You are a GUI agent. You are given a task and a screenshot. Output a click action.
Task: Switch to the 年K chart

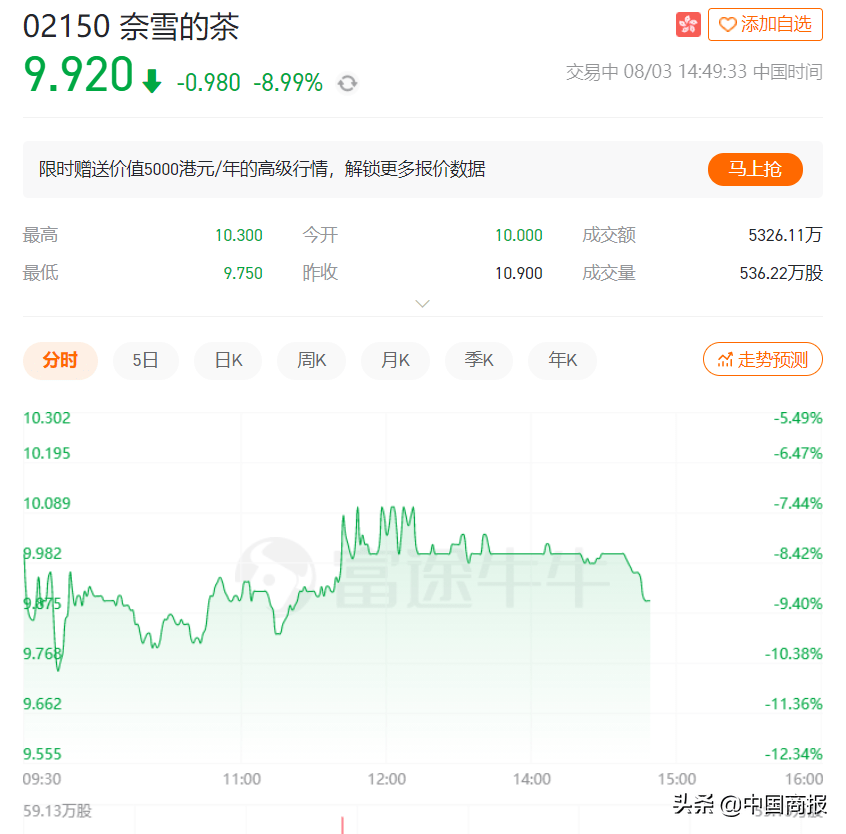(x=562, y=360)
